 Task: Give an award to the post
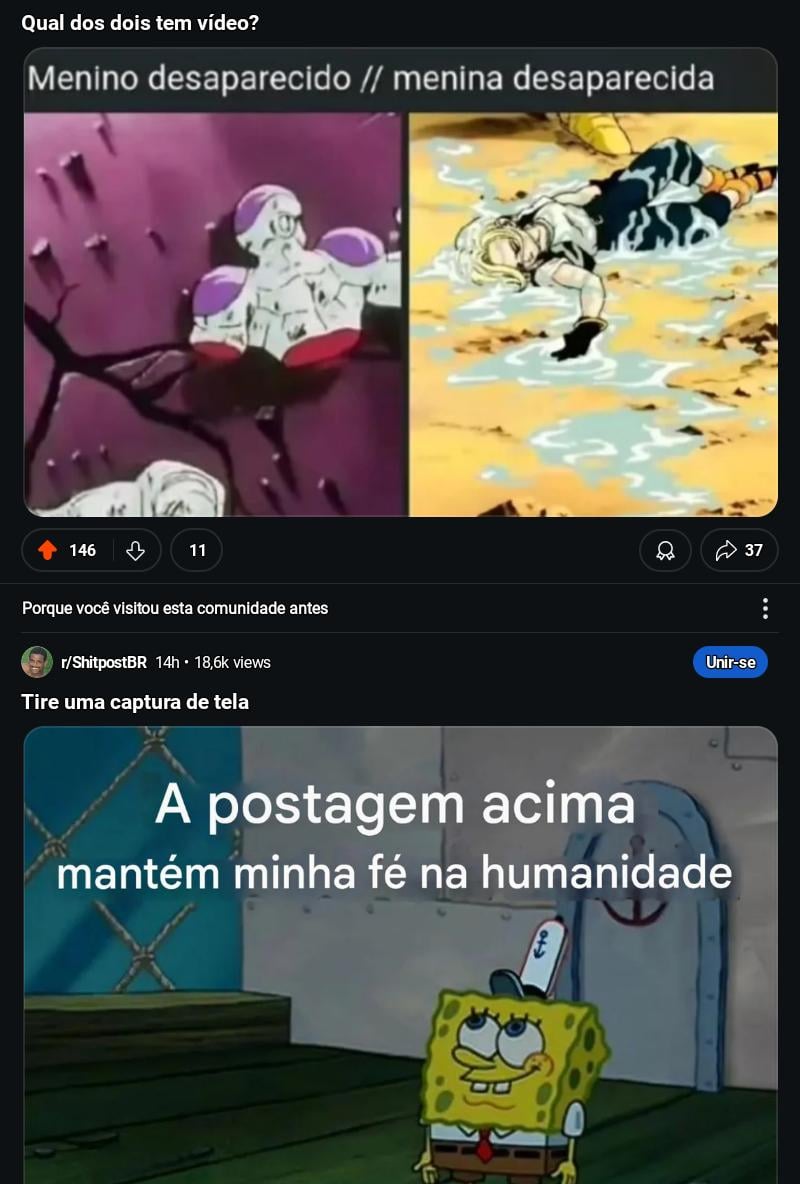(x=665, y=550)
